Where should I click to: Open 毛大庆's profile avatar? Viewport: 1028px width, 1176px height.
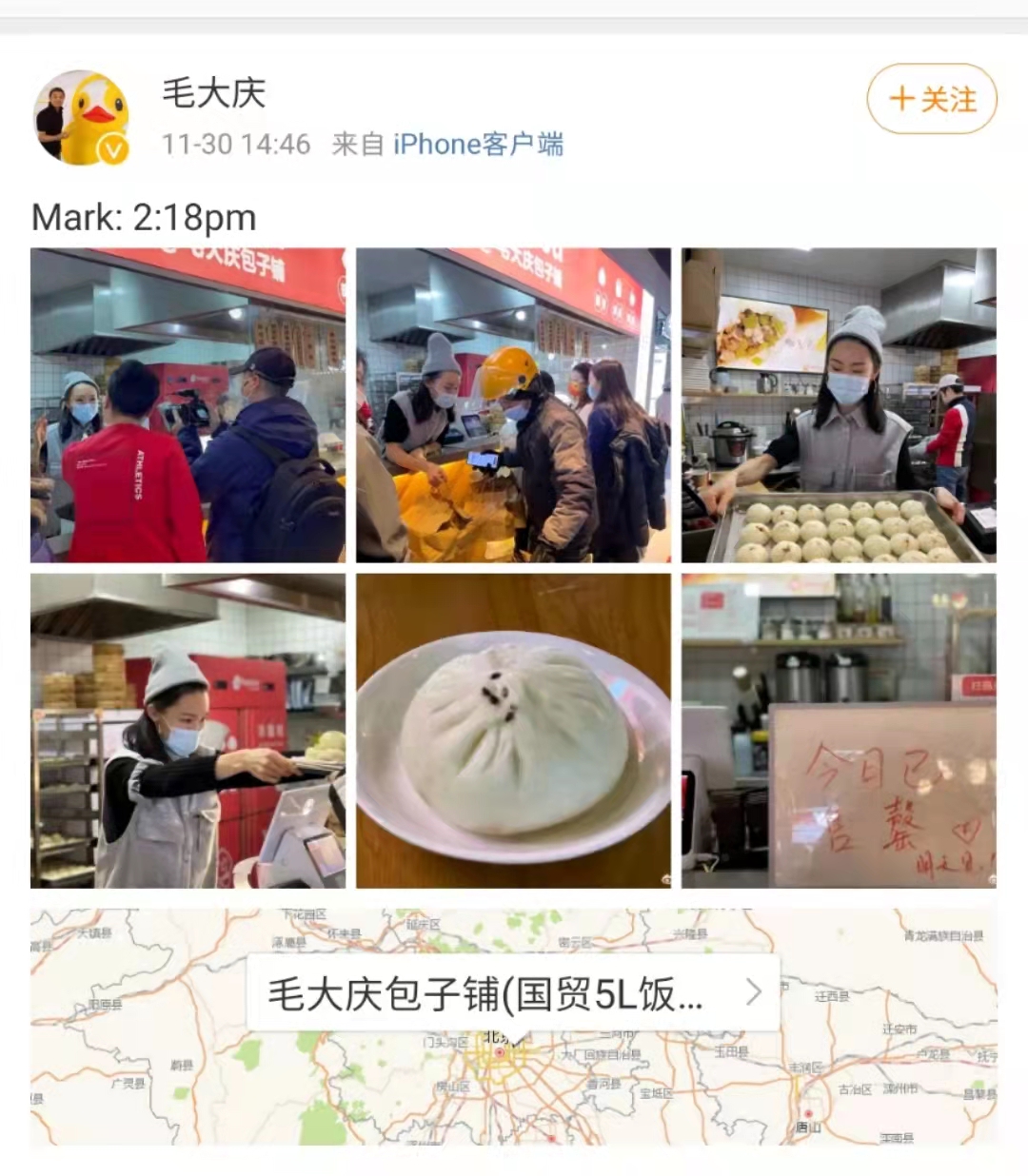tap(83, 117)
